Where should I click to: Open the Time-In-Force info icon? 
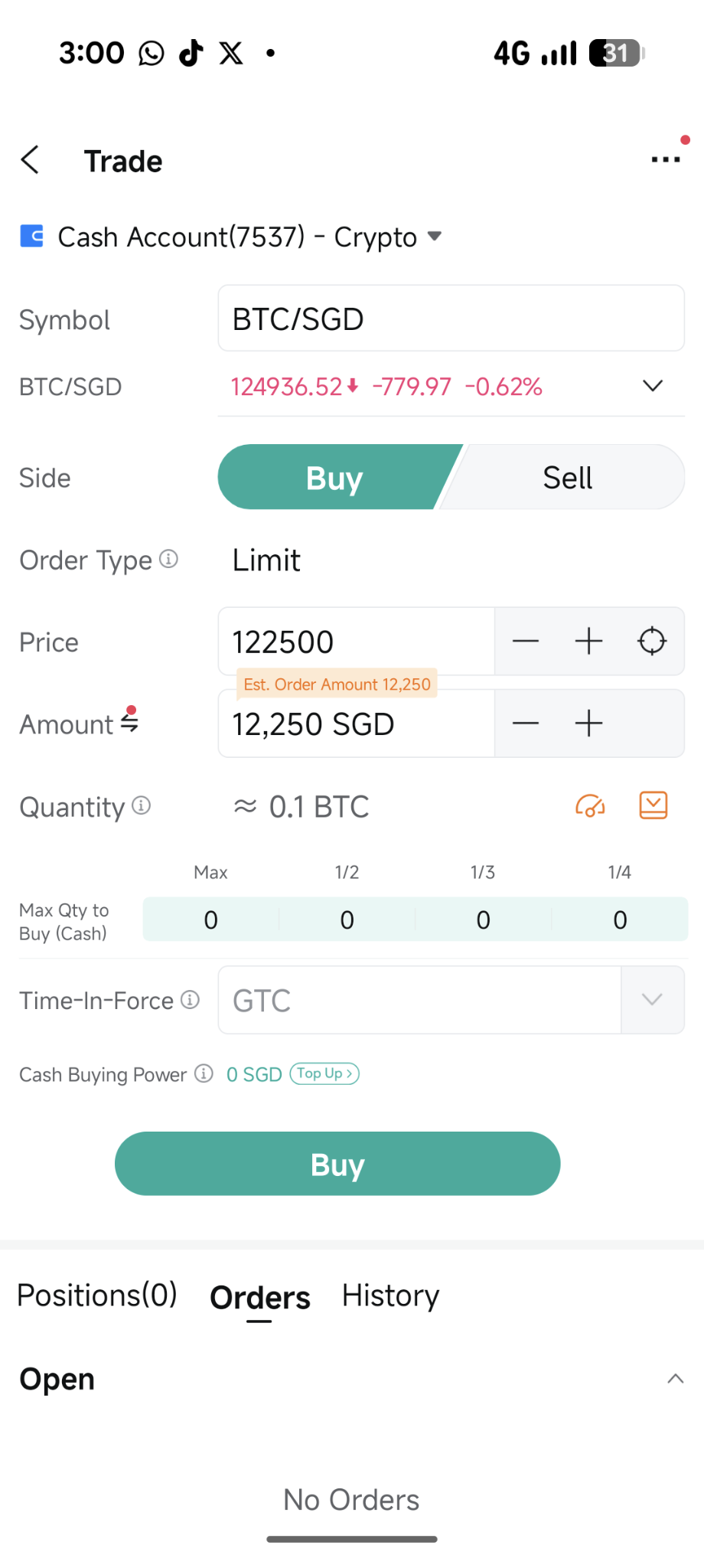[189, 999]
